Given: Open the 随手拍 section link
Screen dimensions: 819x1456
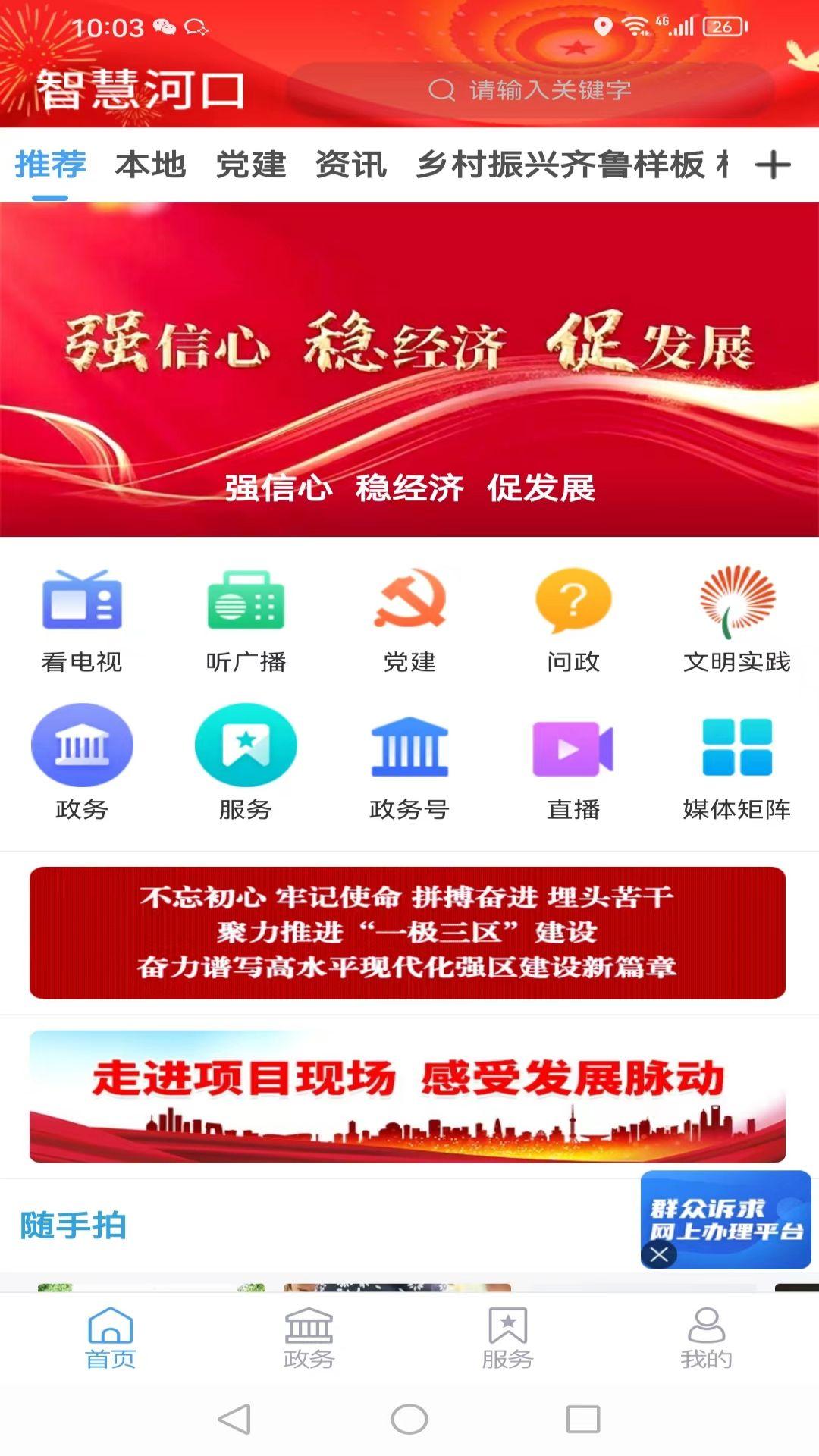Looking at the screenshot, I should pos(72,1222).
